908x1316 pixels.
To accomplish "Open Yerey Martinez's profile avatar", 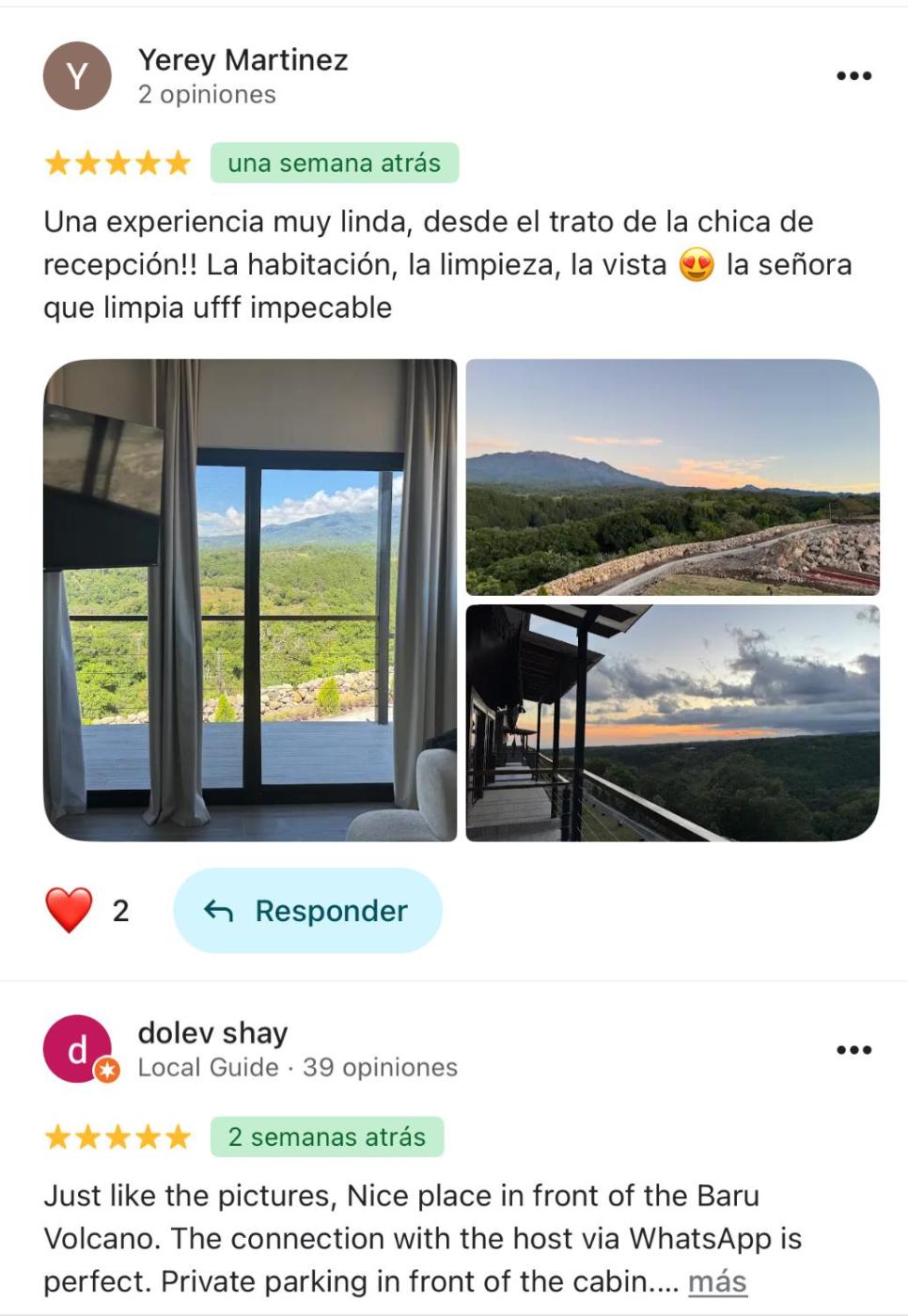I will point(77,76).
